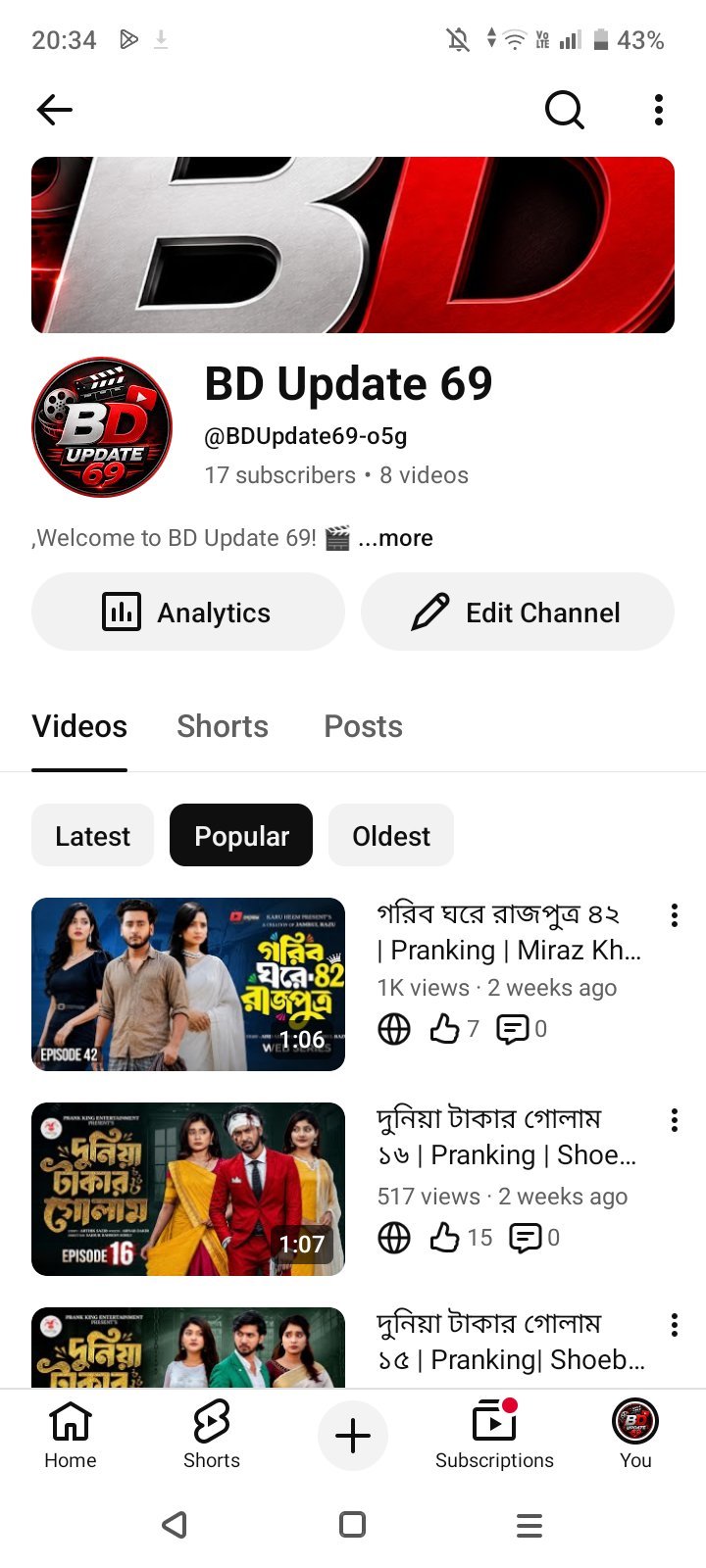Open channel search with the magnifier icon

[564, 110]
